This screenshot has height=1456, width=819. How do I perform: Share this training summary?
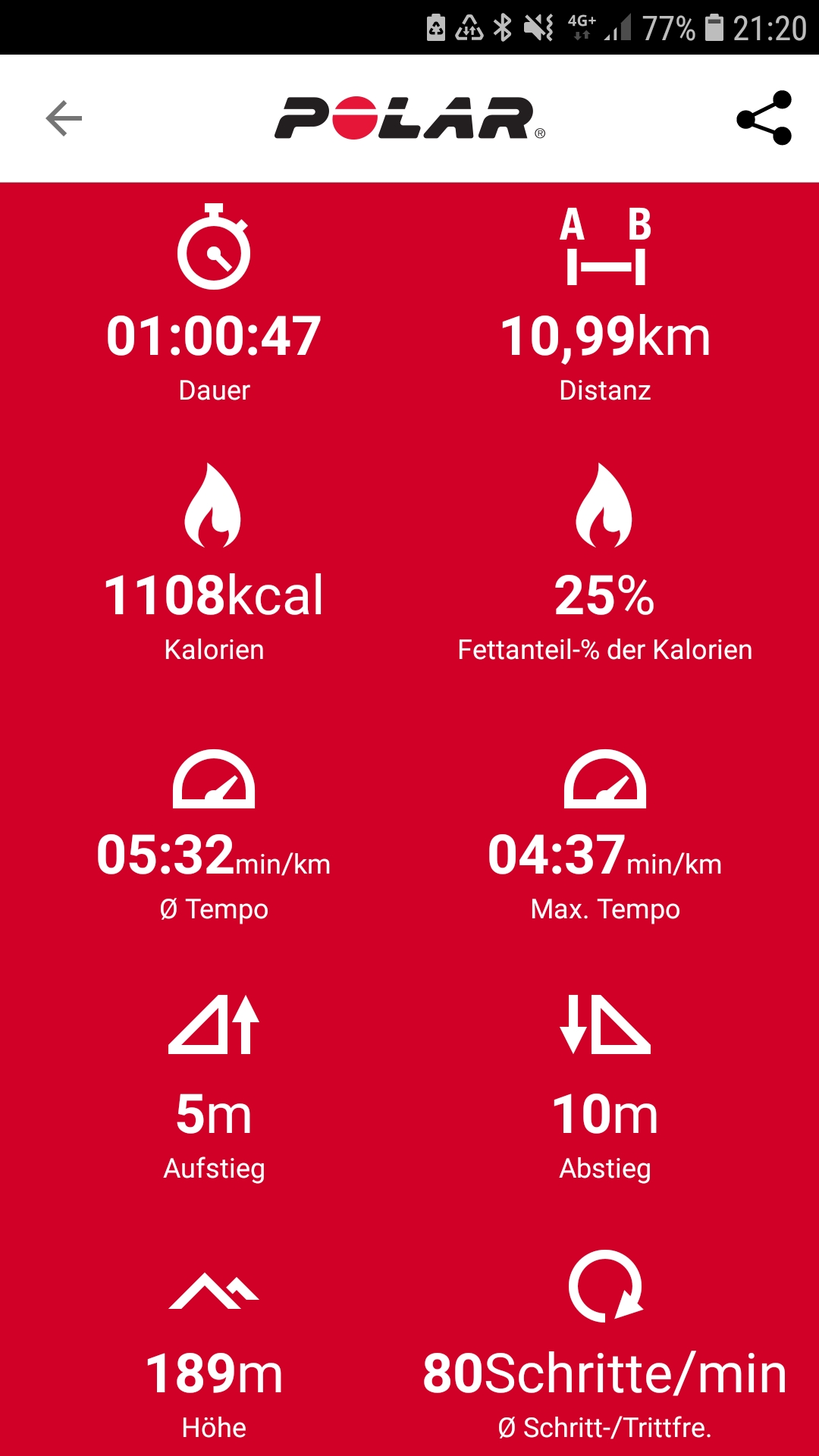[764, 118]
